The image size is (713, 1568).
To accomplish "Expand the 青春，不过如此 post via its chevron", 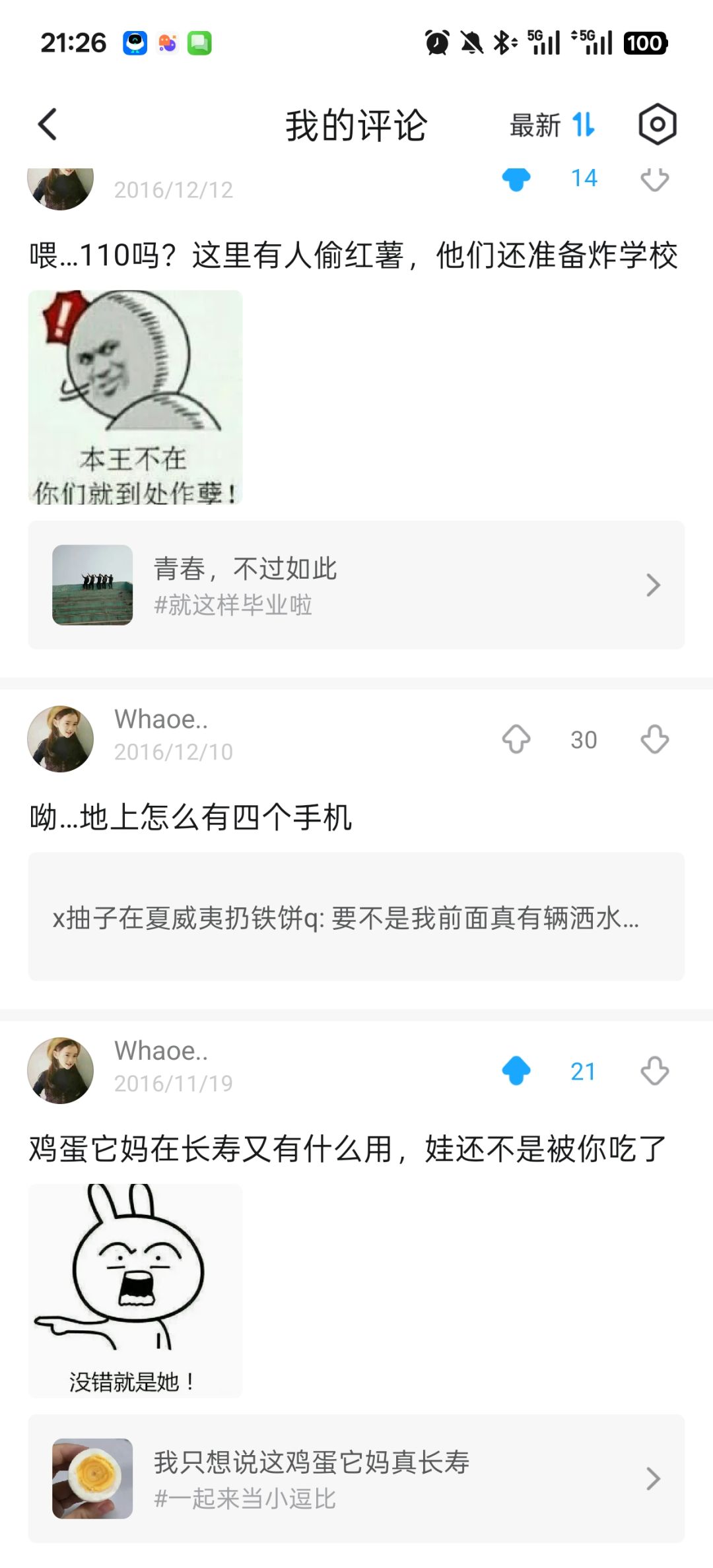I will pyautogui.click(x=652, y=584).
